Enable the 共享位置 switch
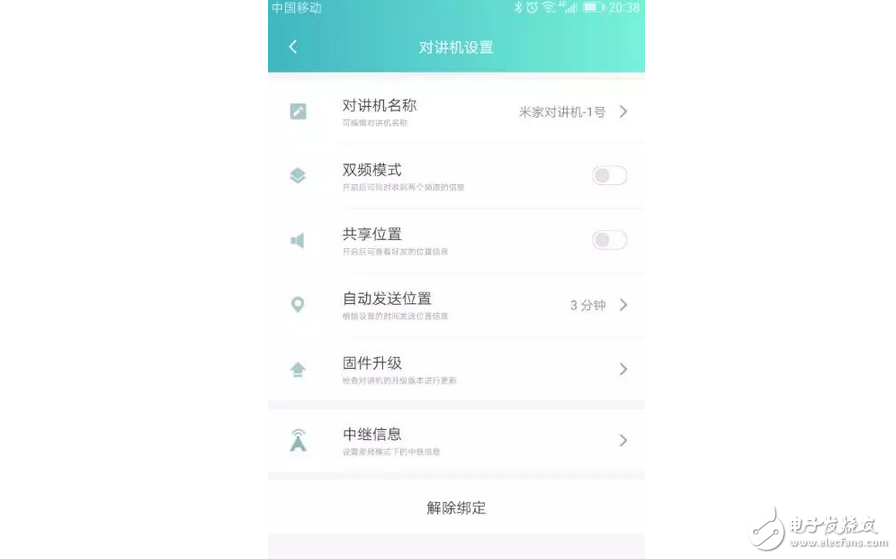896x559 pixels. [x=609, y=240]
